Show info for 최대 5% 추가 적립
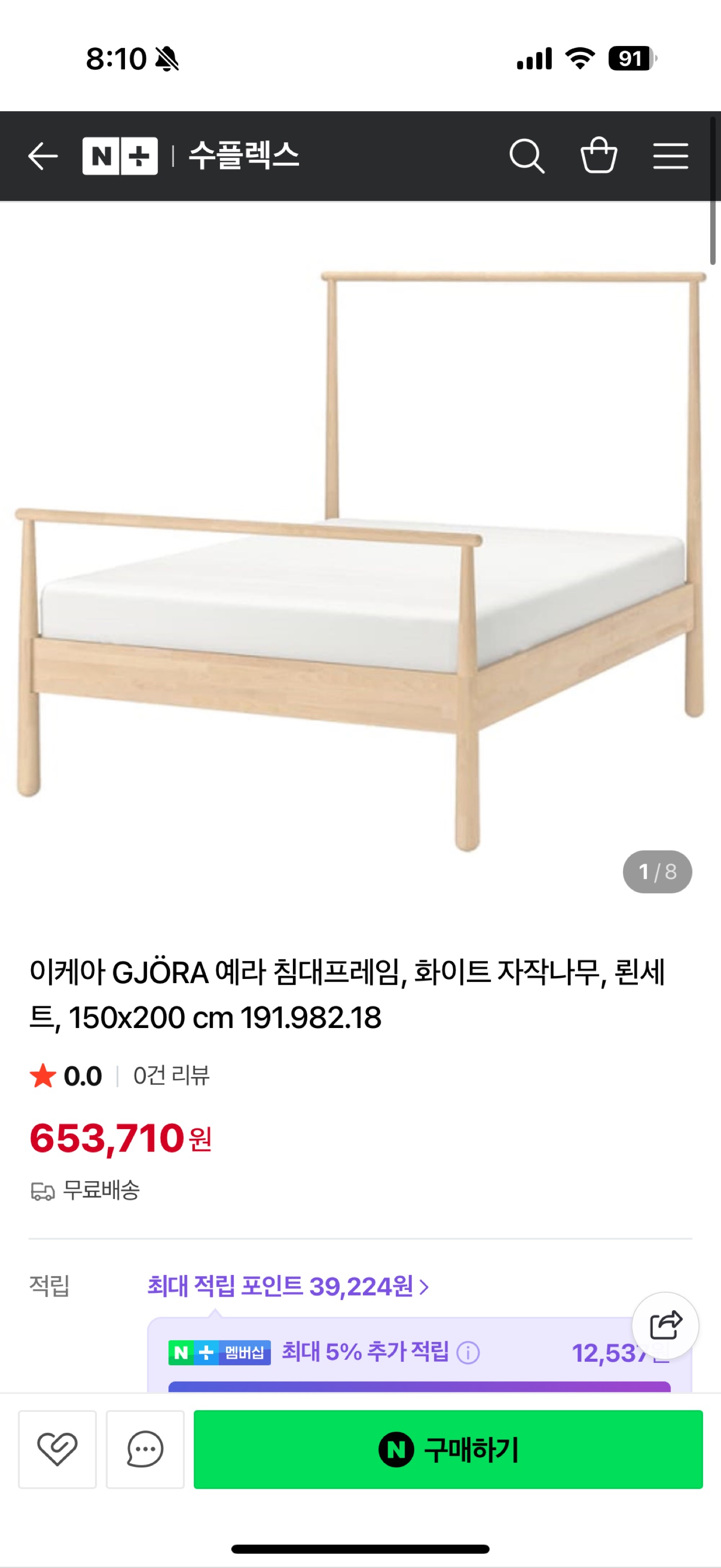Viewport: 721px width, 1568px height. pyautogui.click(x=468, y=1353)
